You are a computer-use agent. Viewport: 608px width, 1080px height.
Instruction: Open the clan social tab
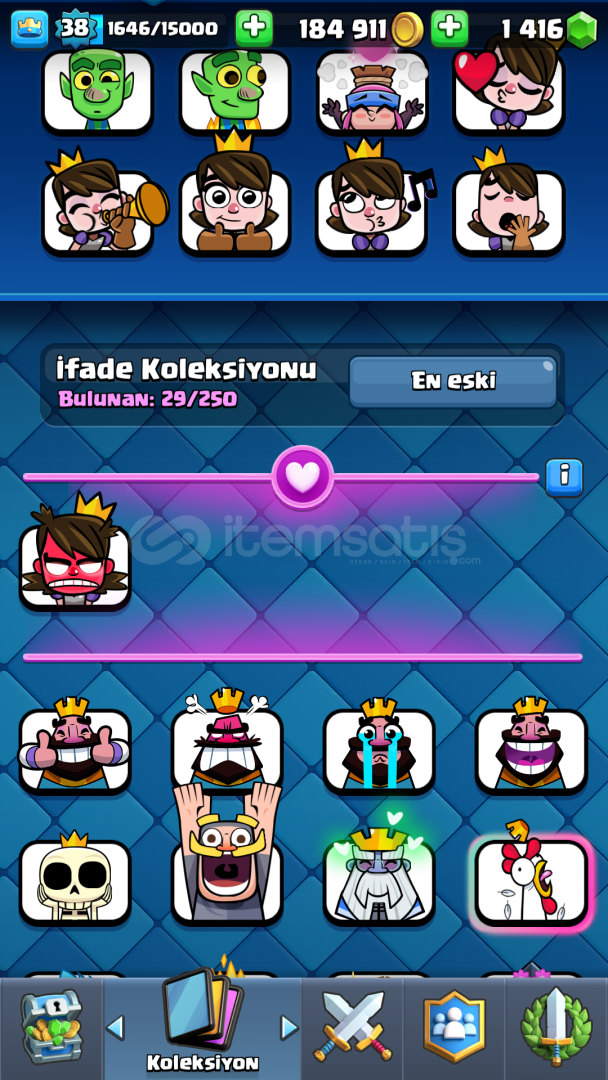(x=454, y=1028)
